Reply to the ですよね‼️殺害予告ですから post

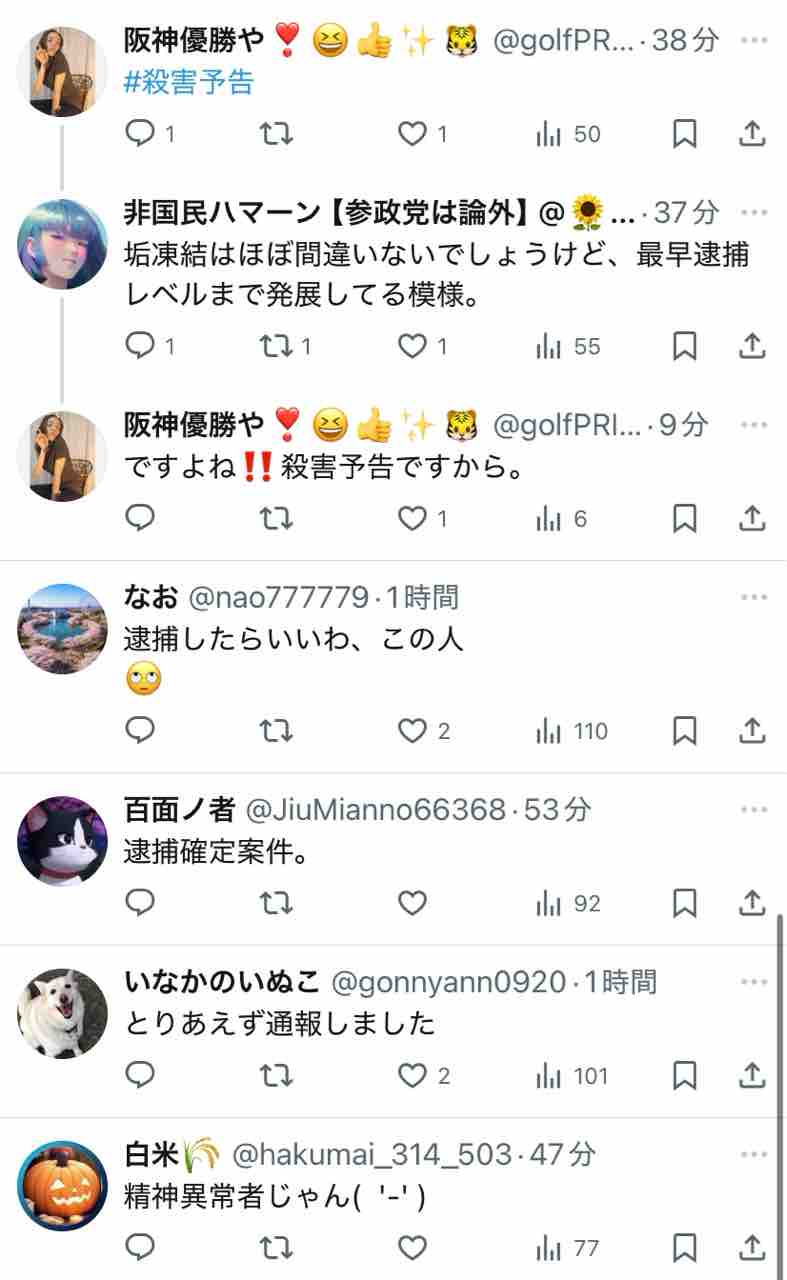pyautogui.click(x=141, y=518)
